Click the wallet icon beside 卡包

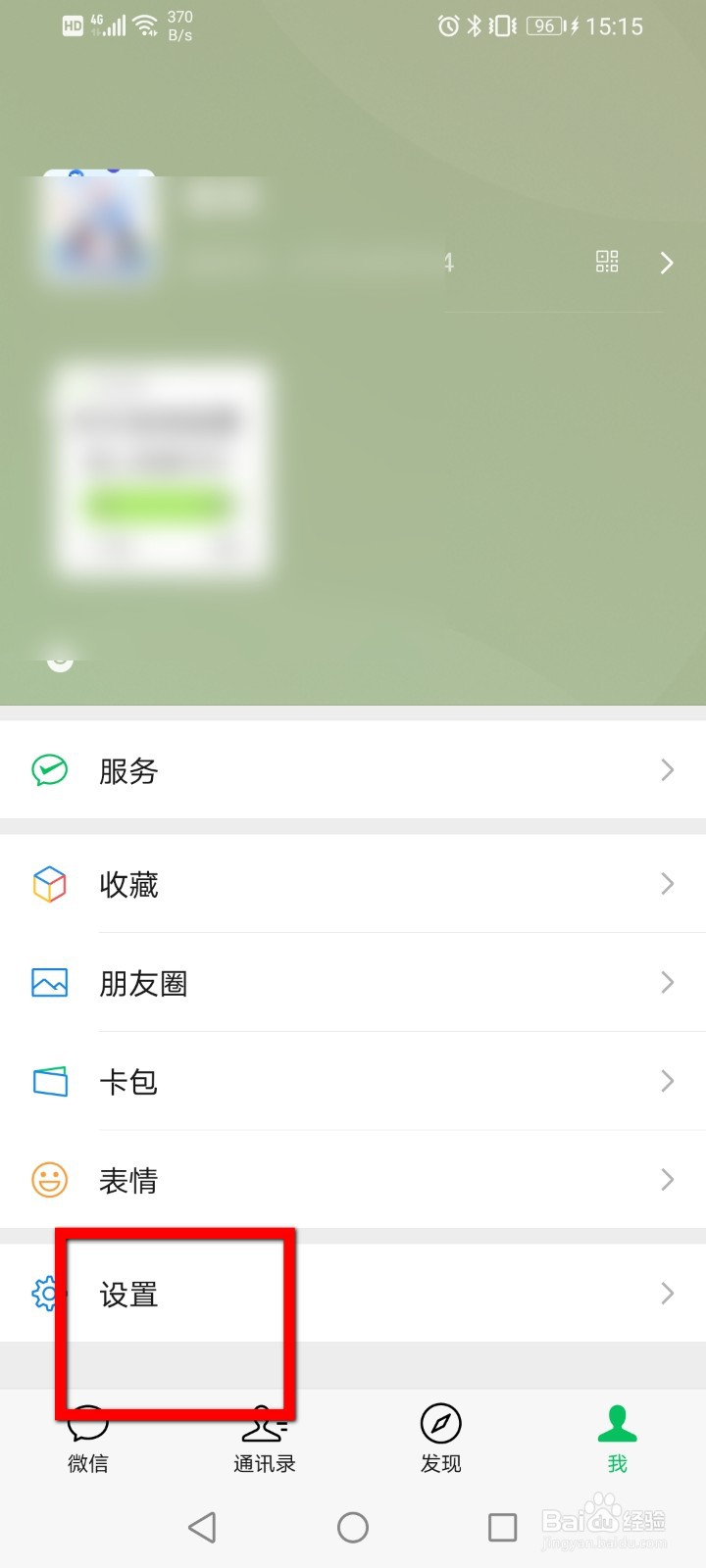pyautogui.click(x=49, y=1080)
